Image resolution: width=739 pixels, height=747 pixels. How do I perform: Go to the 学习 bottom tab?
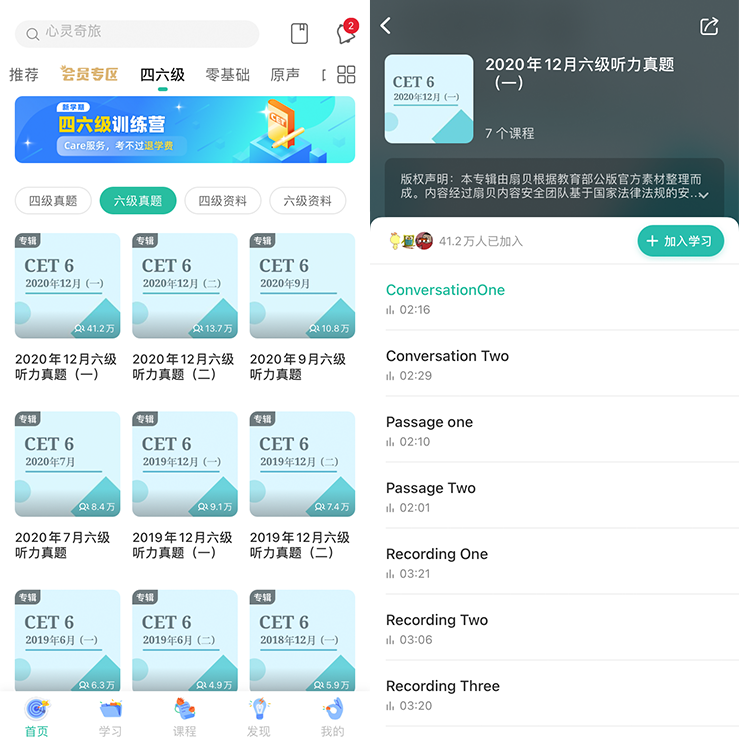[111, 717]
